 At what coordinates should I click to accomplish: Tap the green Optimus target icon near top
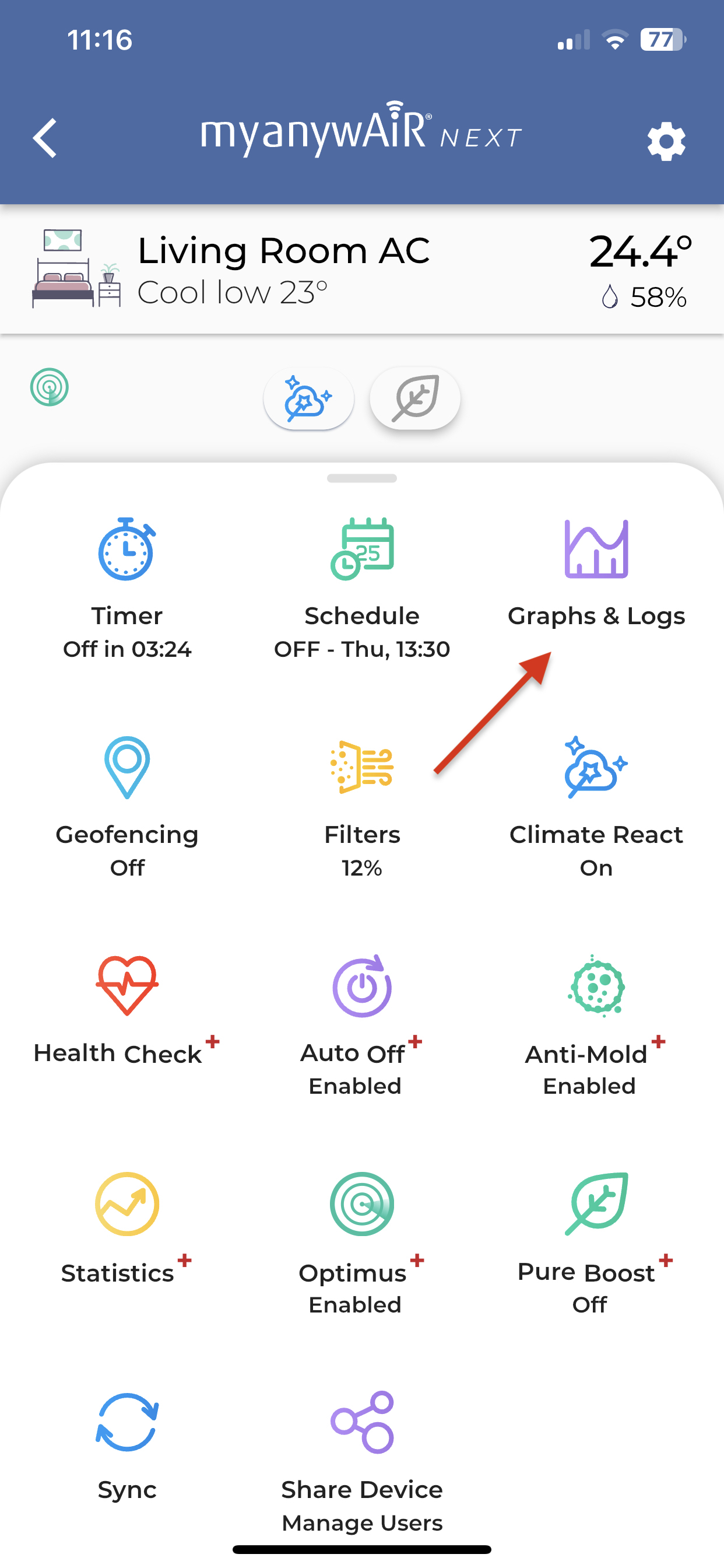[x=50, y=387]
